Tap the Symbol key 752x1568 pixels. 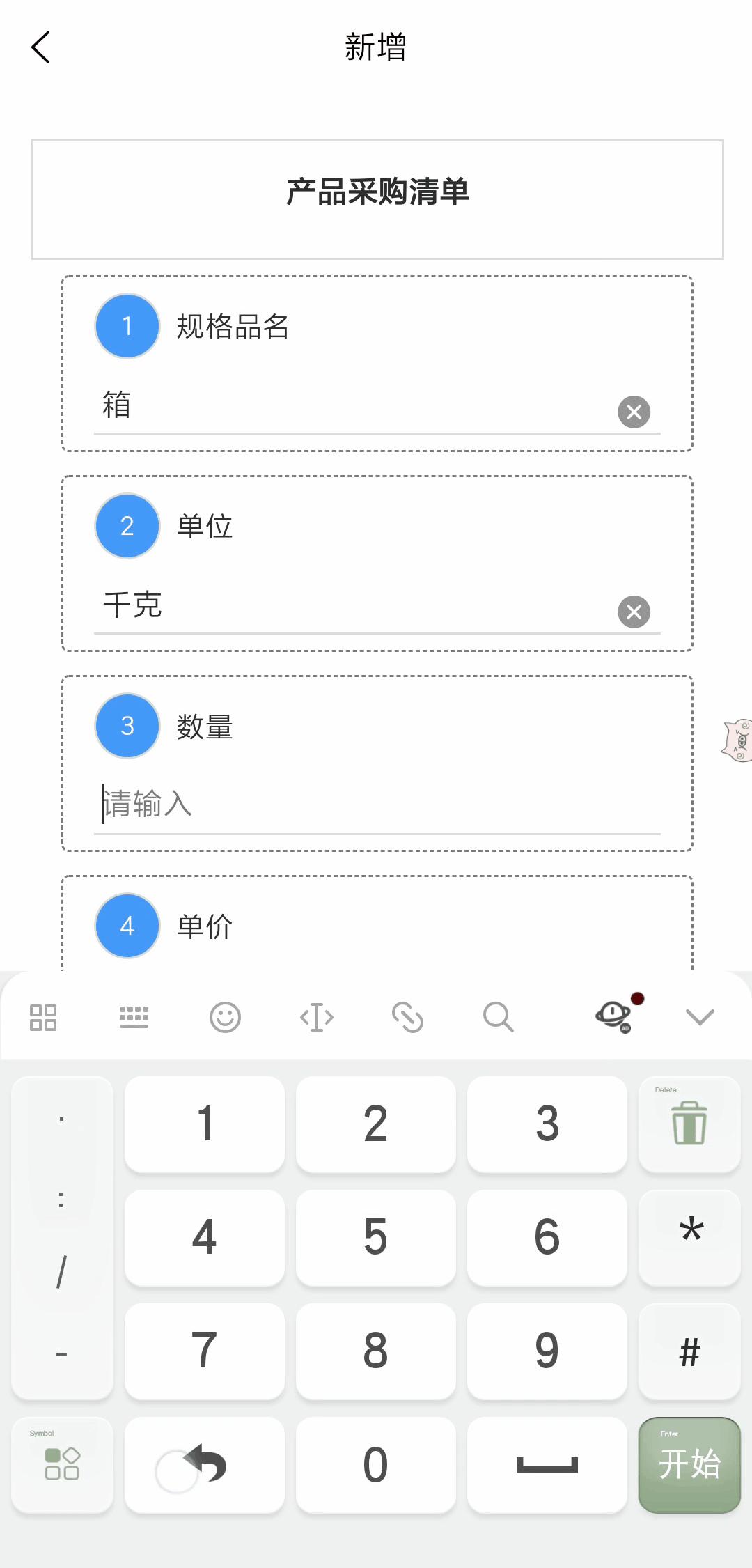click(61, 1465)
